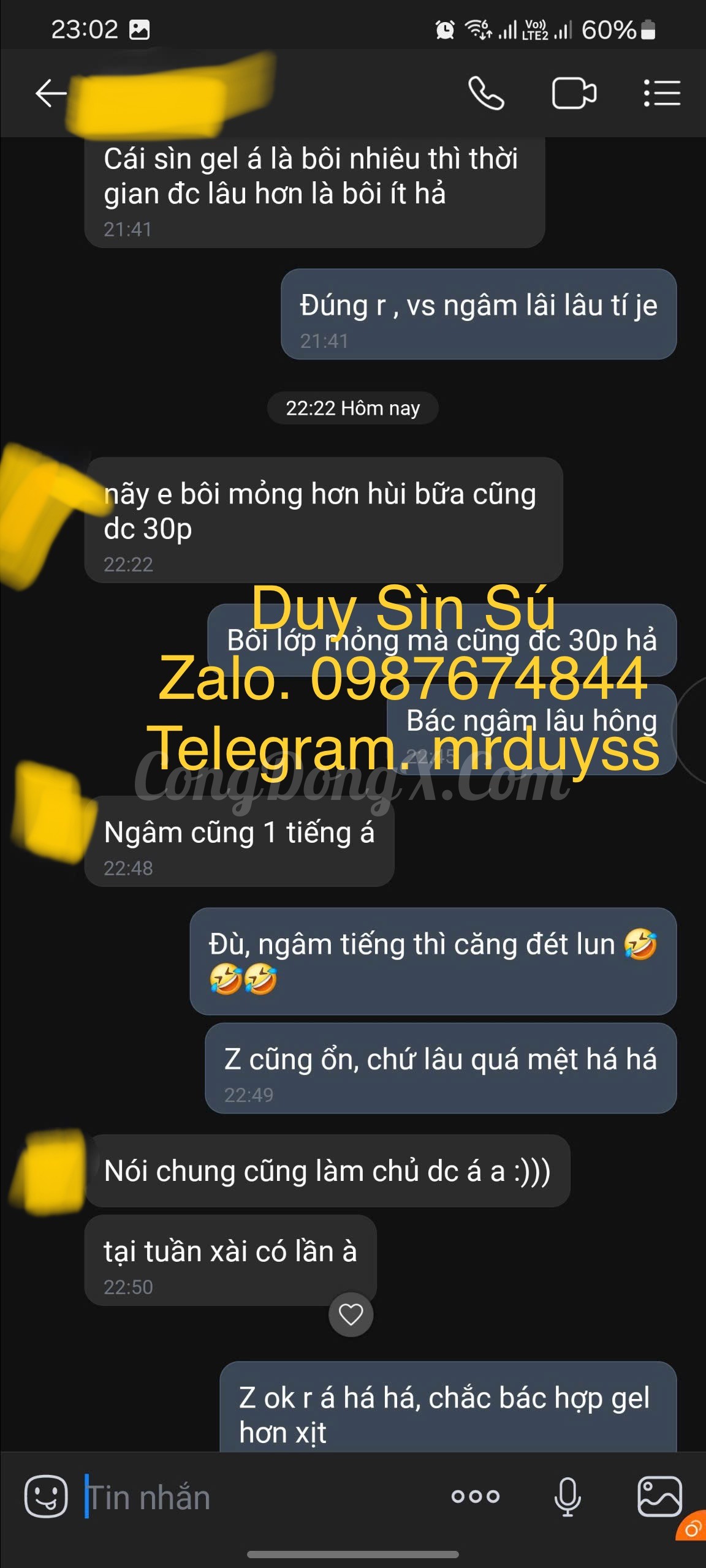Screen dimensions: 706x1568
Task: Open the chat options list menu
Action: click(x=662, y=93)
